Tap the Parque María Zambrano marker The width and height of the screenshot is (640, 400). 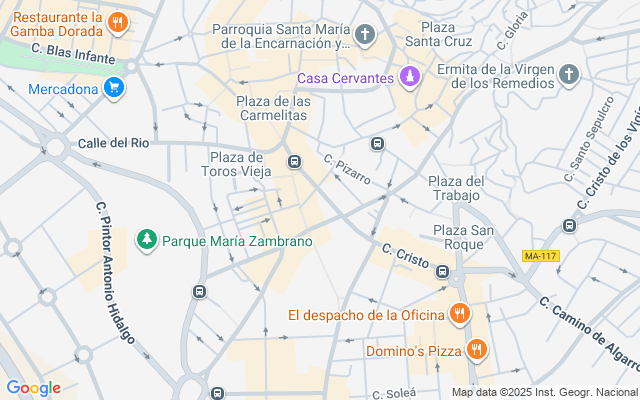tap(147, 240)
